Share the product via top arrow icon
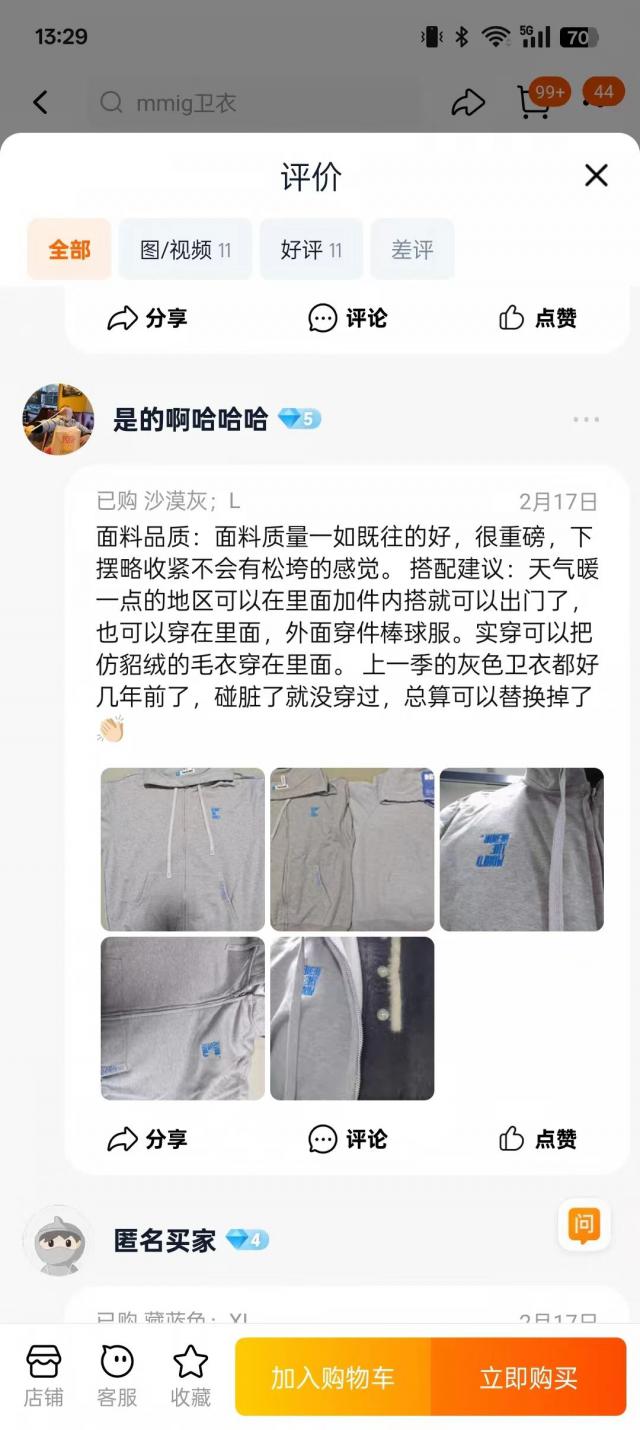 click(x=468, y=102)
